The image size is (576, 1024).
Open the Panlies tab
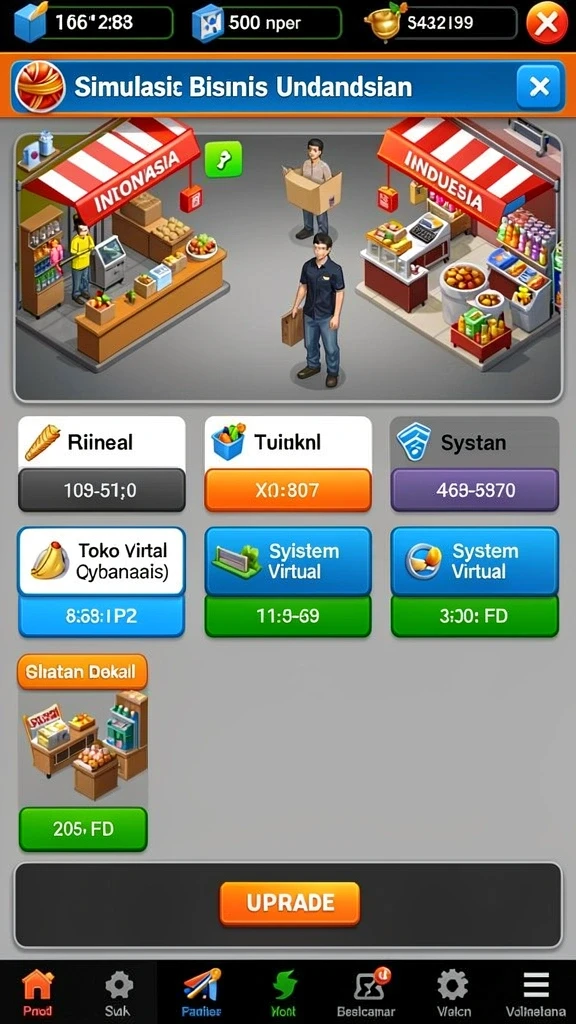[x=202, y=992]
